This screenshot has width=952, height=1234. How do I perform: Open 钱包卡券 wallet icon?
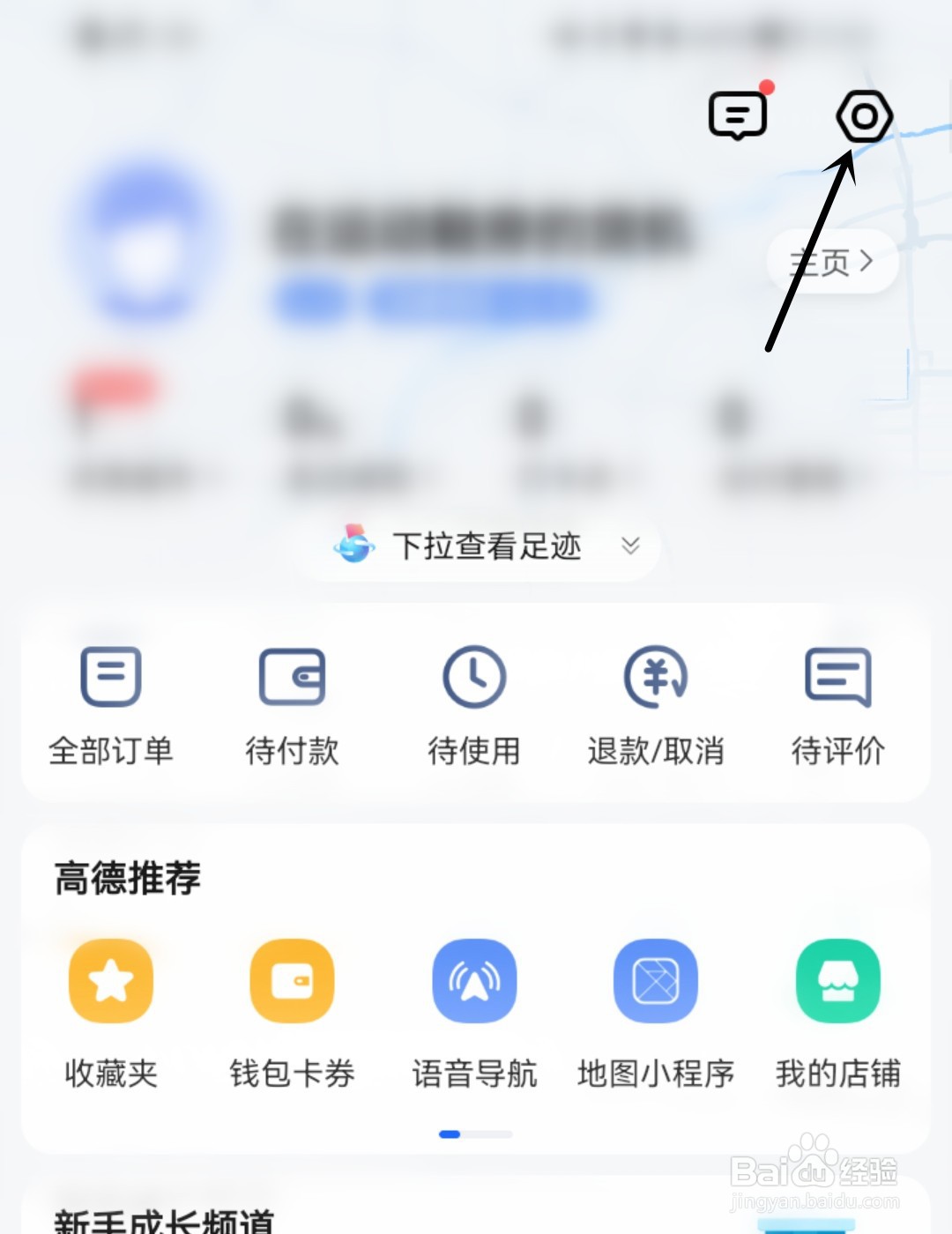tap(292, 981)
